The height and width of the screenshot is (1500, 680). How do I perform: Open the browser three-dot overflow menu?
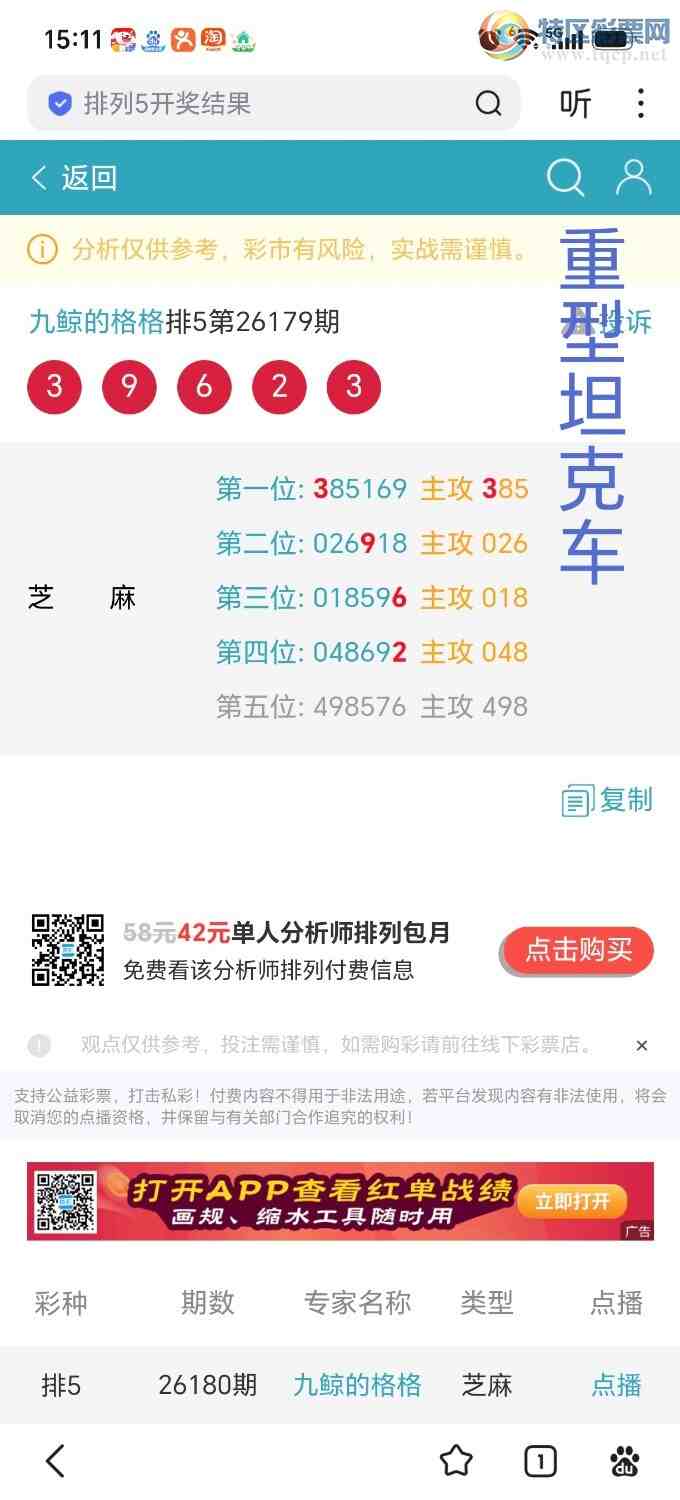pos(641,103)
